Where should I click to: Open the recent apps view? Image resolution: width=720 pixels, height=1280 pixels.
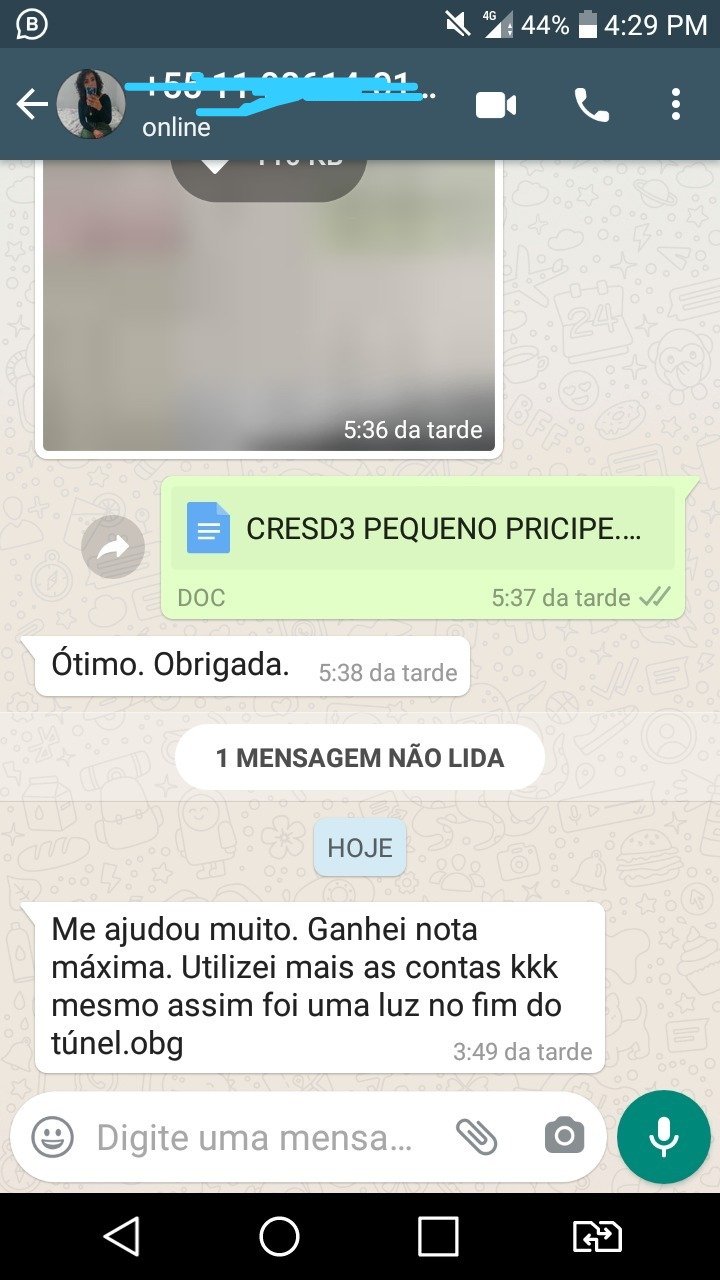click(438, 1237)
